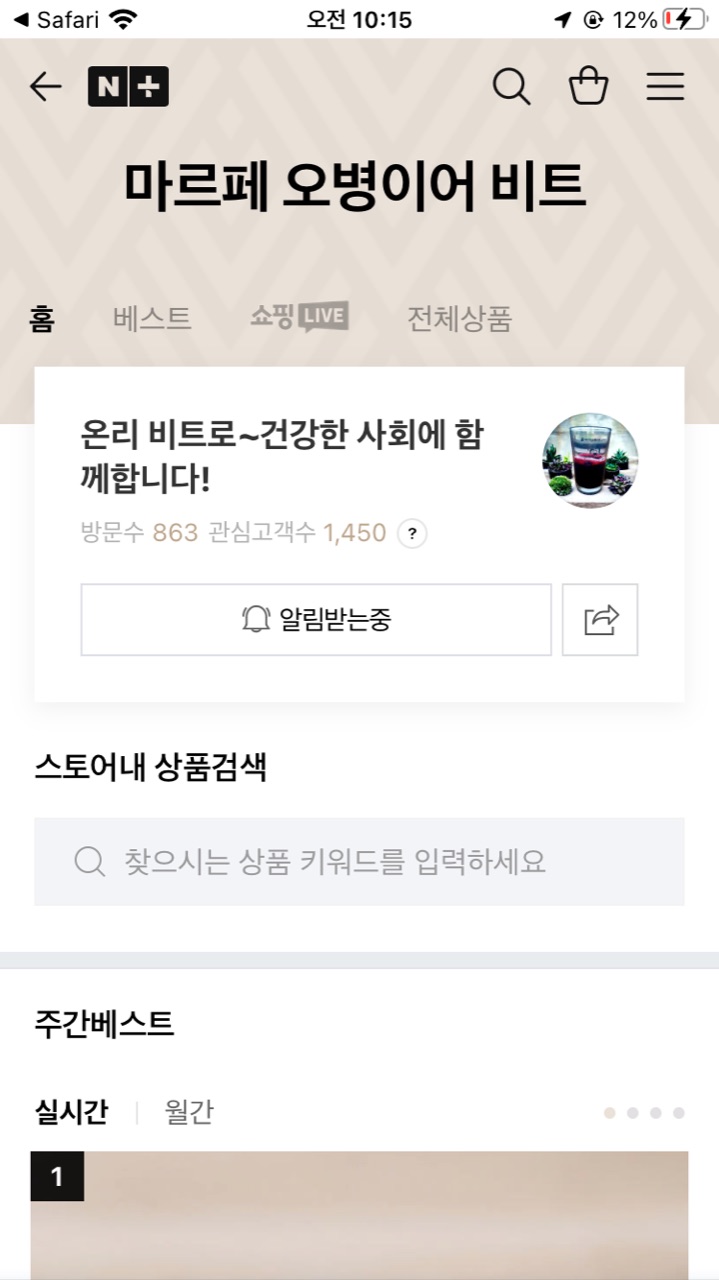The height and width of the screenshot is (1280, 719).
Task: Open the N+ Naver home logo
Action: [128, 87]
